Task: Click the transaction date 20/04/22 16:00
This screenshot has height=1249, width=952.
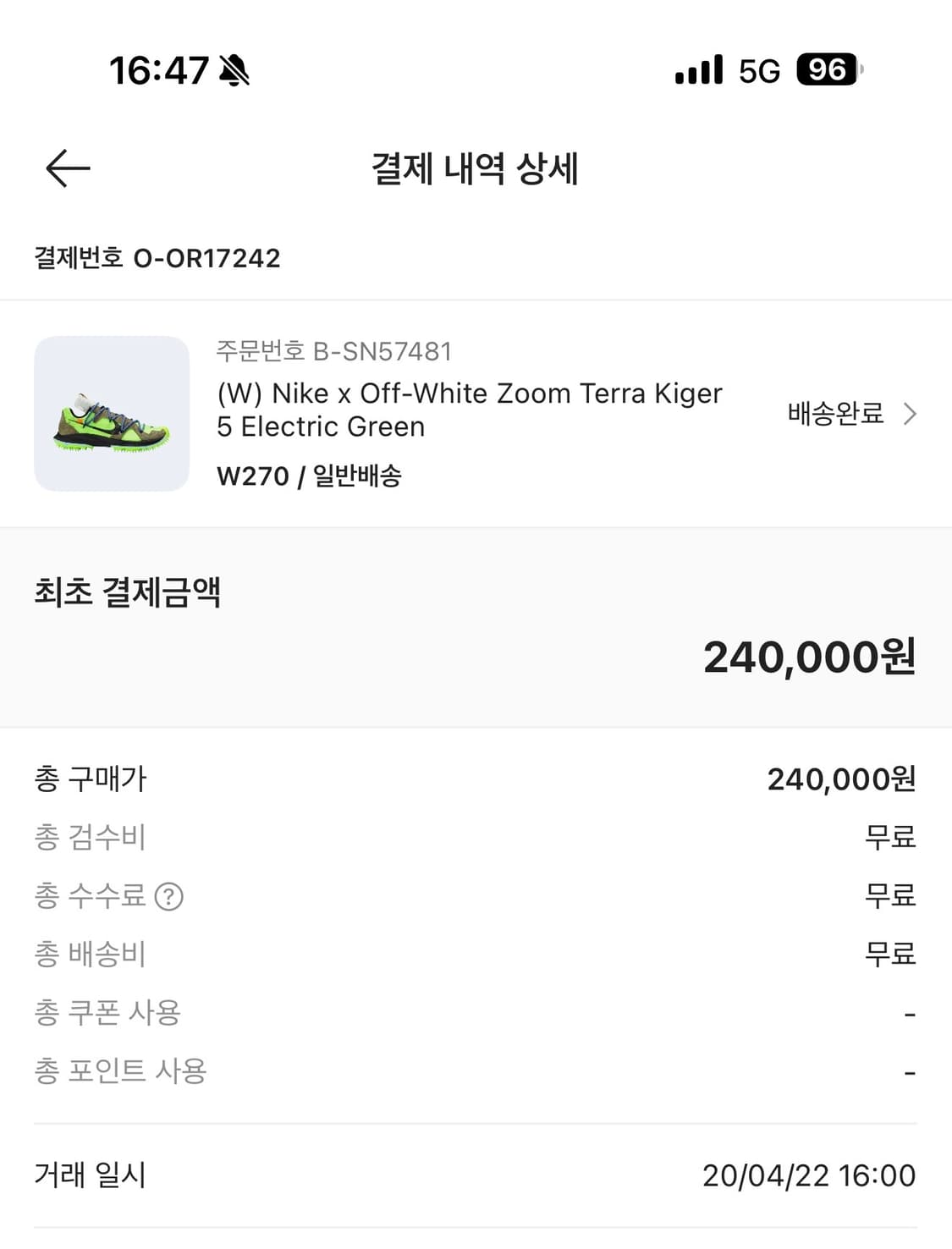Action: 810,1175
